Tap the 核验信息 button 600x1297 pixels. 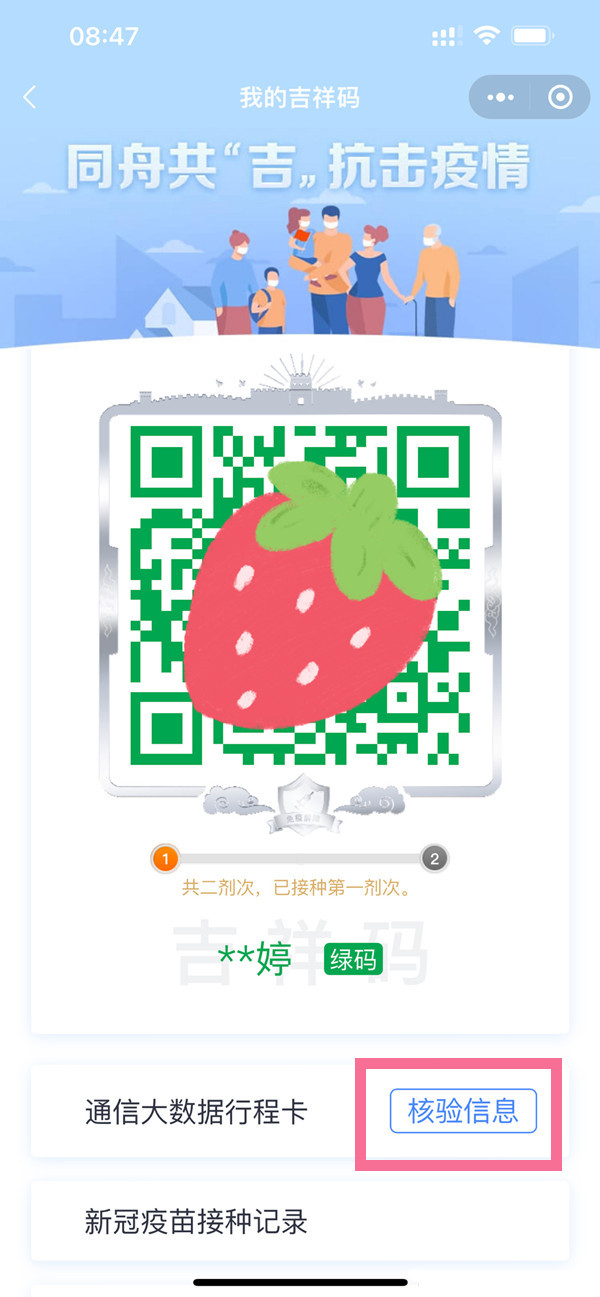point(463,1110)
